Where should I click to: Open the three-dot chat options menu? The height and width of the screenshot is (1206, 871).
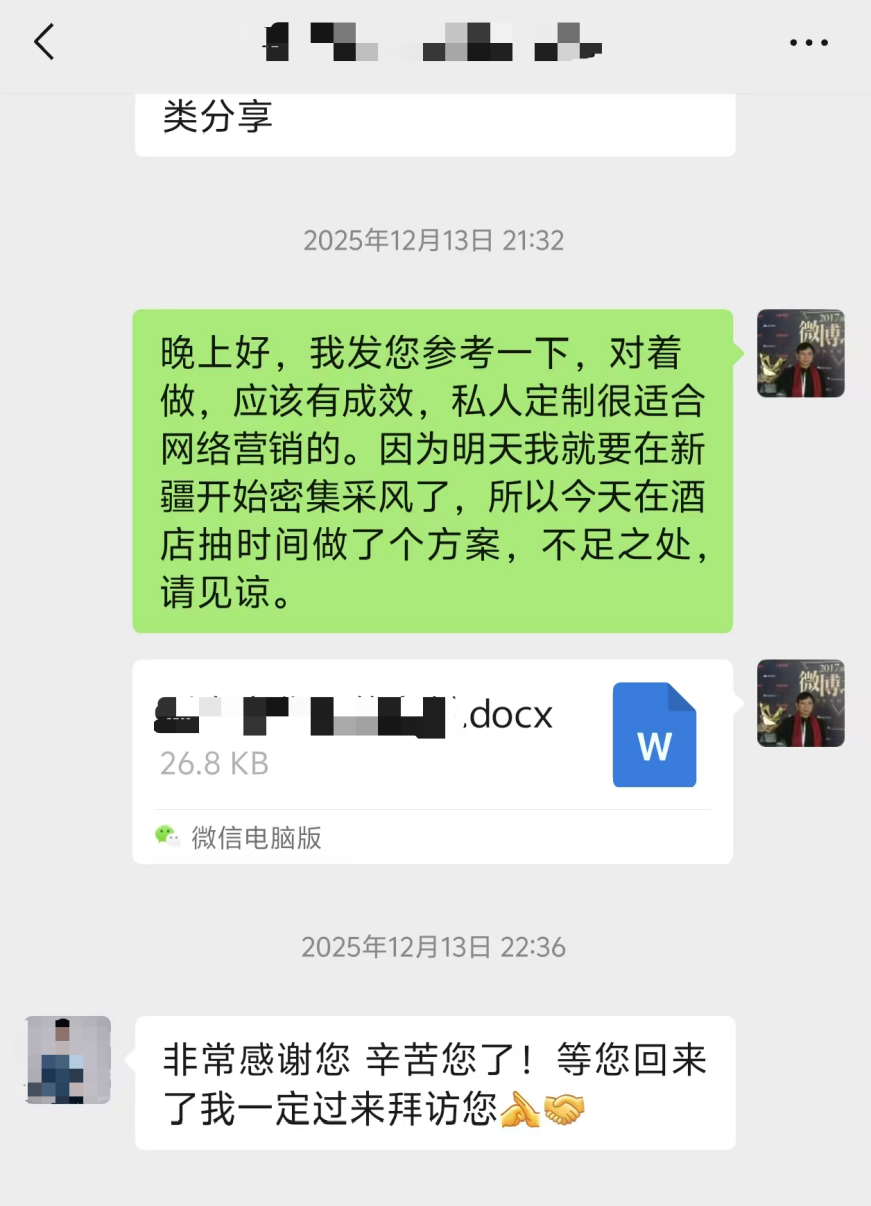pos(808,43)
